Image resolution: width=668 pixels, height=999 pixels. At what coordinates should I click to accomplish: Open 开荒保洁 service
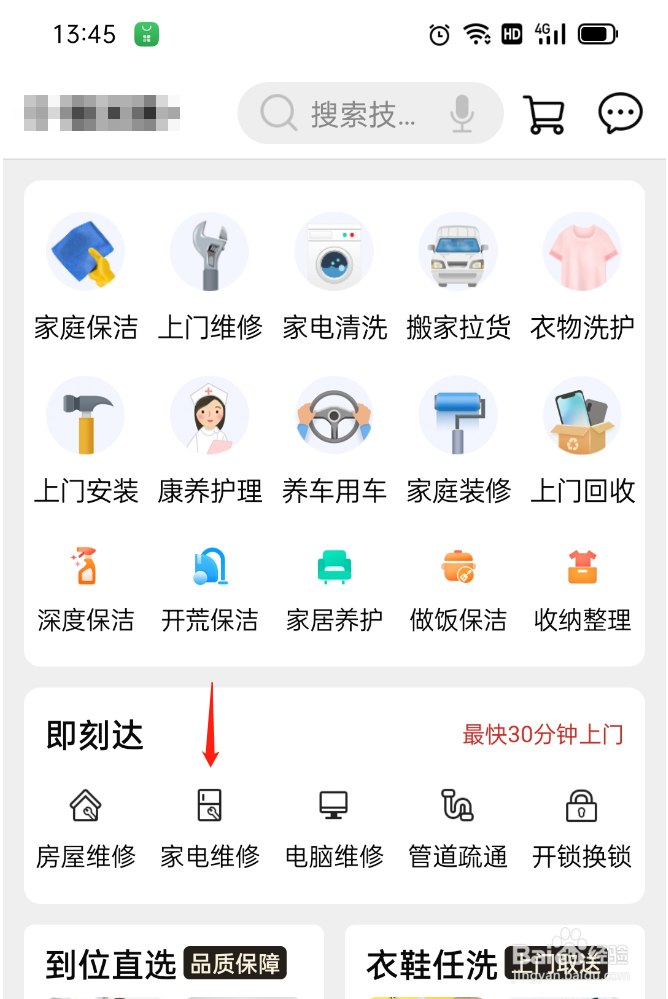pyautogui.click(x=210, y=589)
